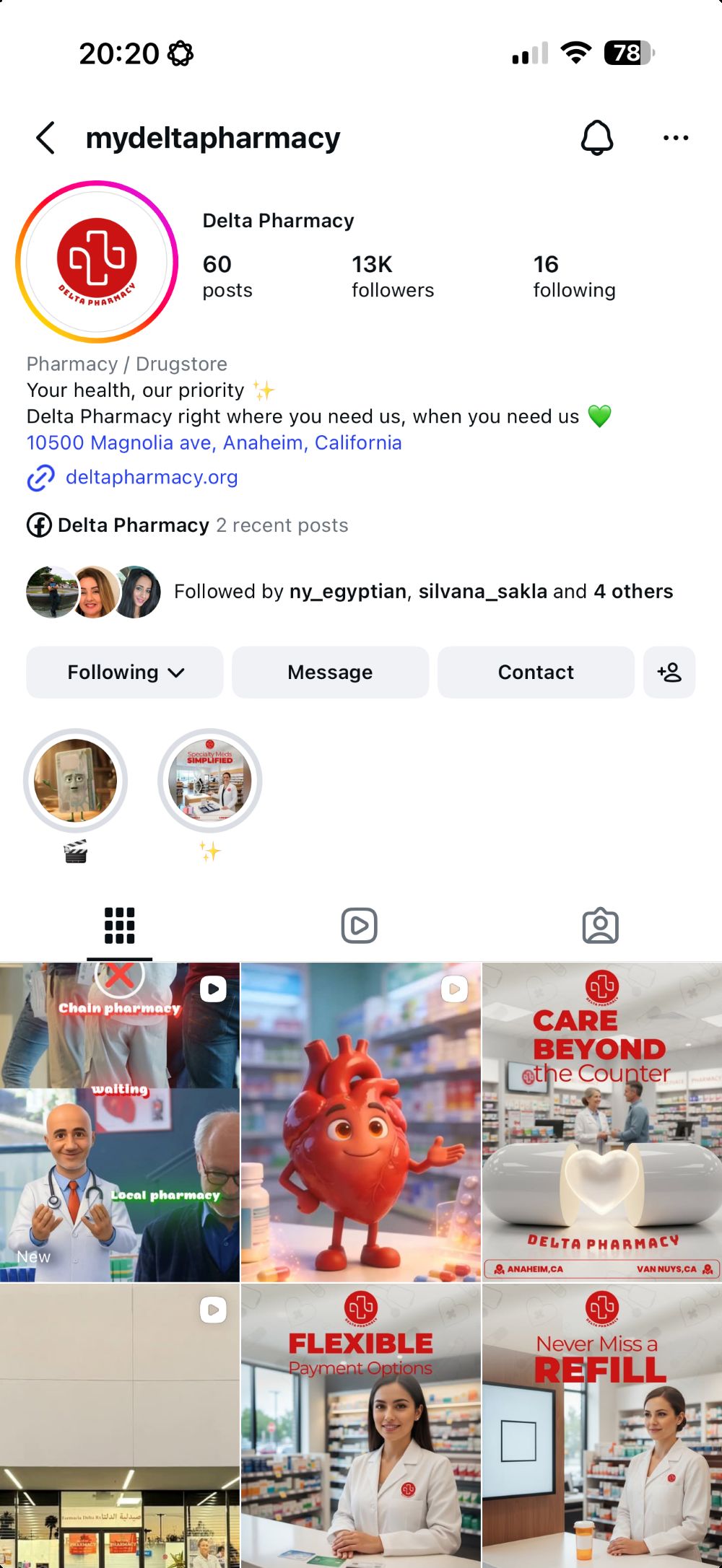The height and width of the screenshot is (1568, 722).
Task: Show suggested accounts with add-person icon
Action: pos(669,673)
